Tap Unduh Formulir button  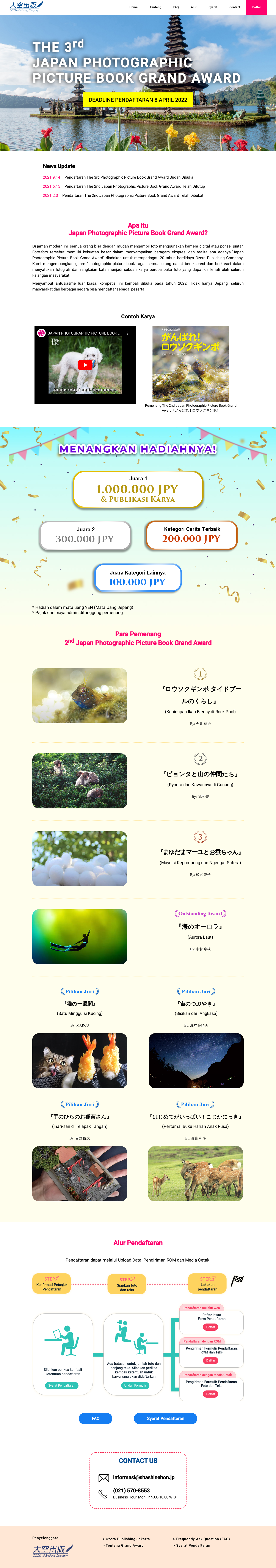click(135, 1385)
